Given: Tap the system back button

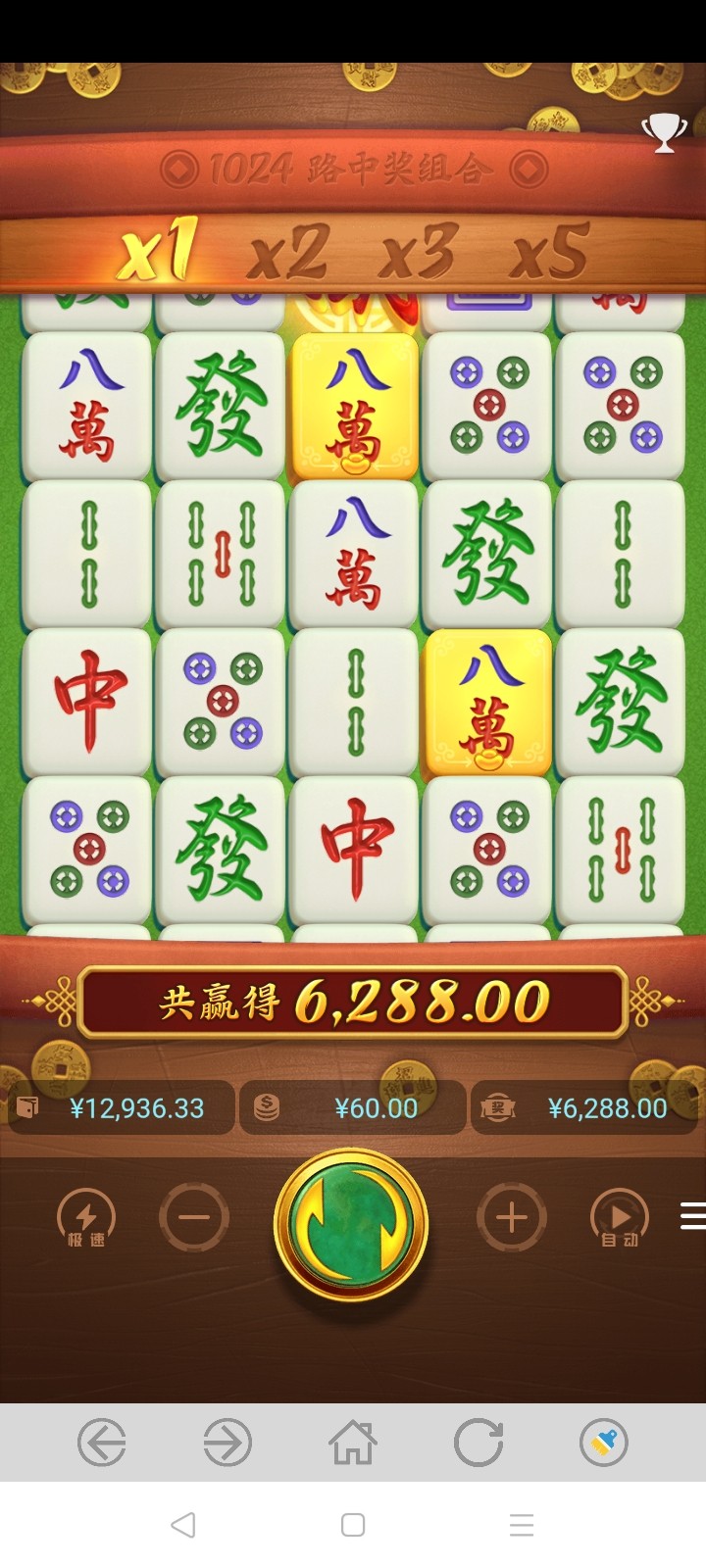Looking at the screenshot, I should pyautogui.click(x=183, y=1525).
